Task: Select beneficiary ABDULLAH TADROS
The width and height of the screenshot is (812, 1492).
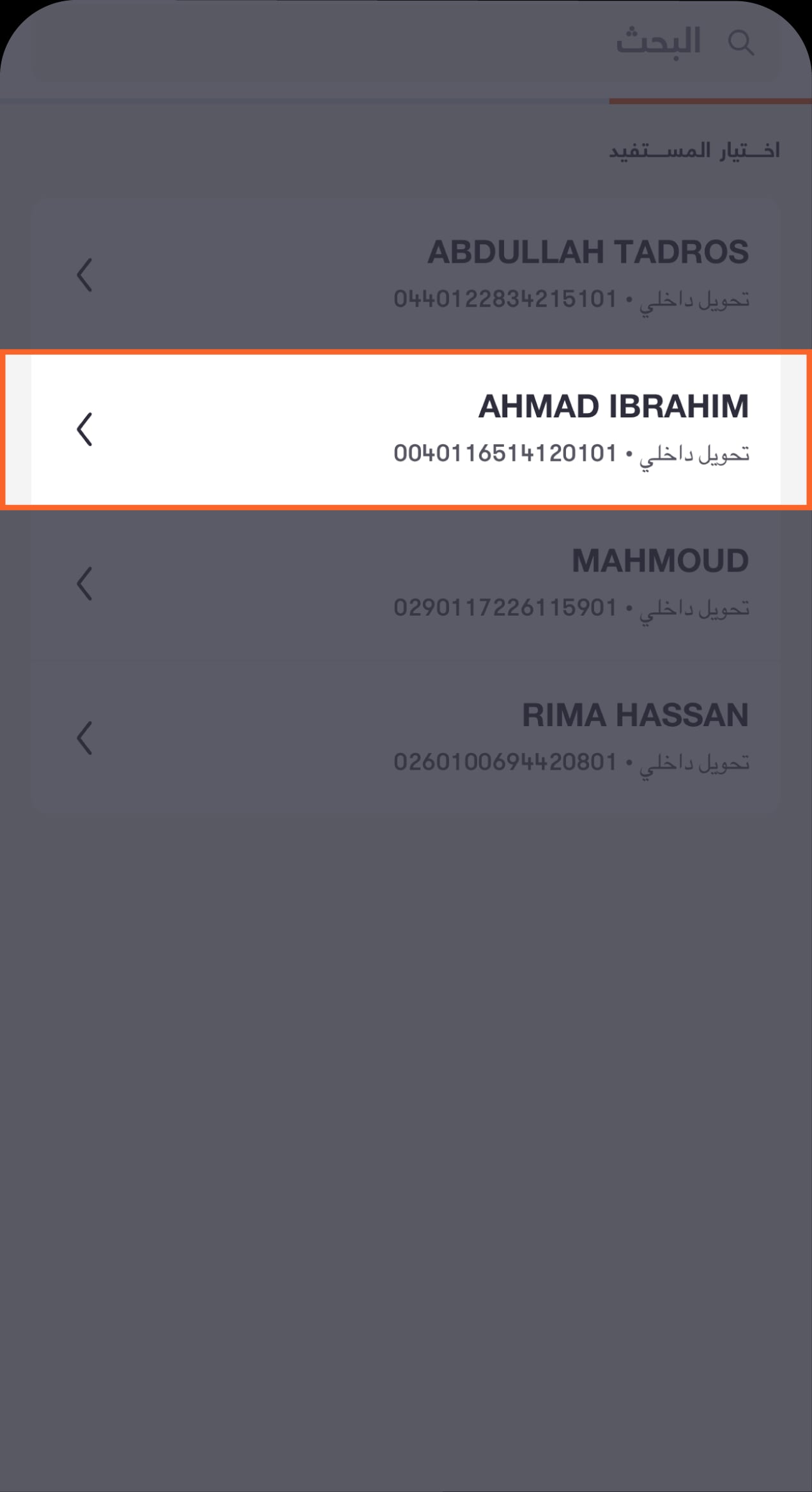Action: click(x=406, y=275)
